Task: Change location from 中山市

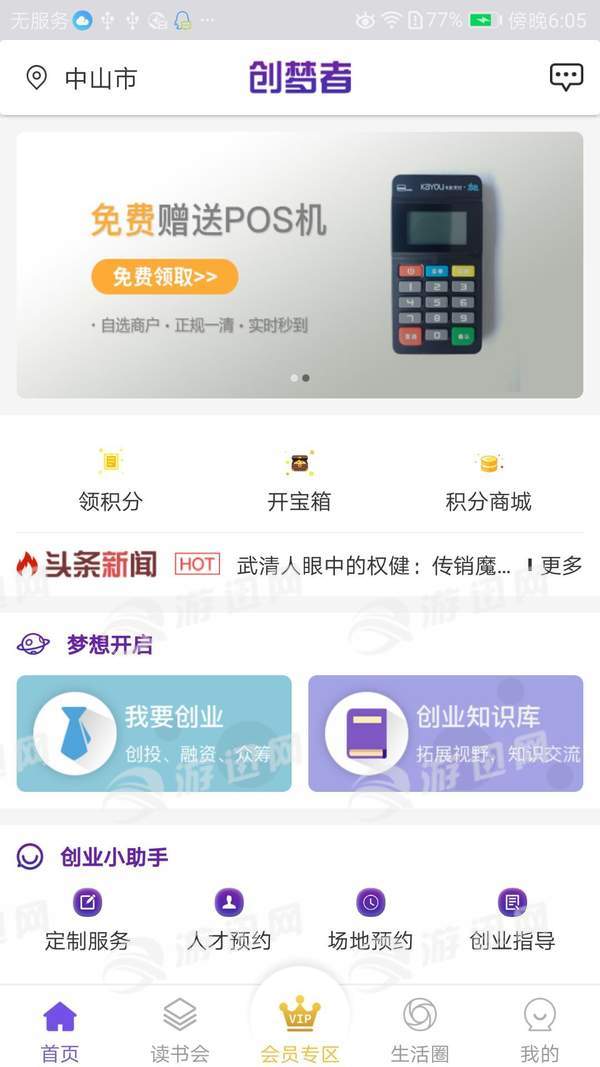Action: [82, 78]
